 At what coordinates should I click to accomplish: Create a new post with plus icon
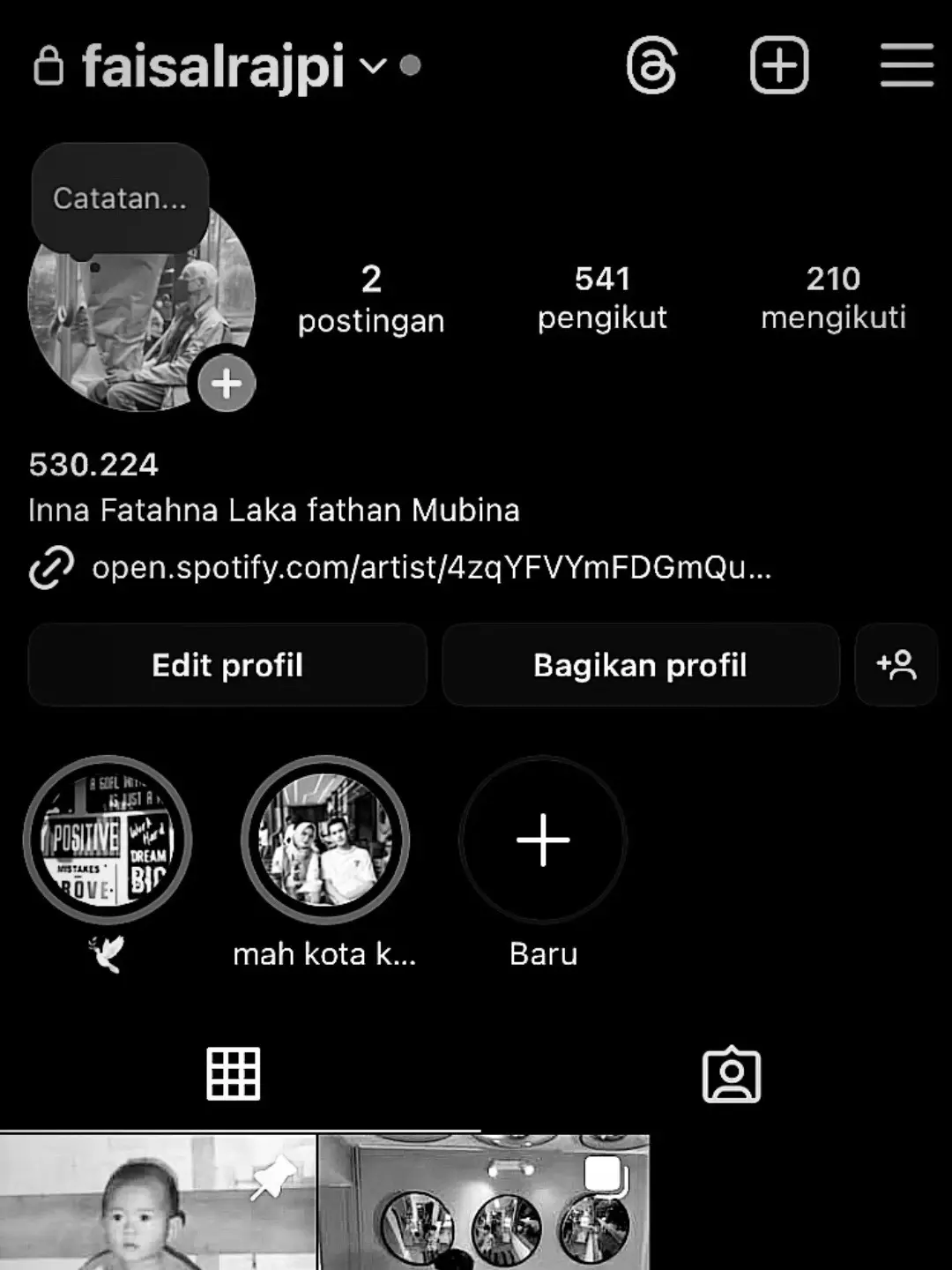tap(779, 66)
